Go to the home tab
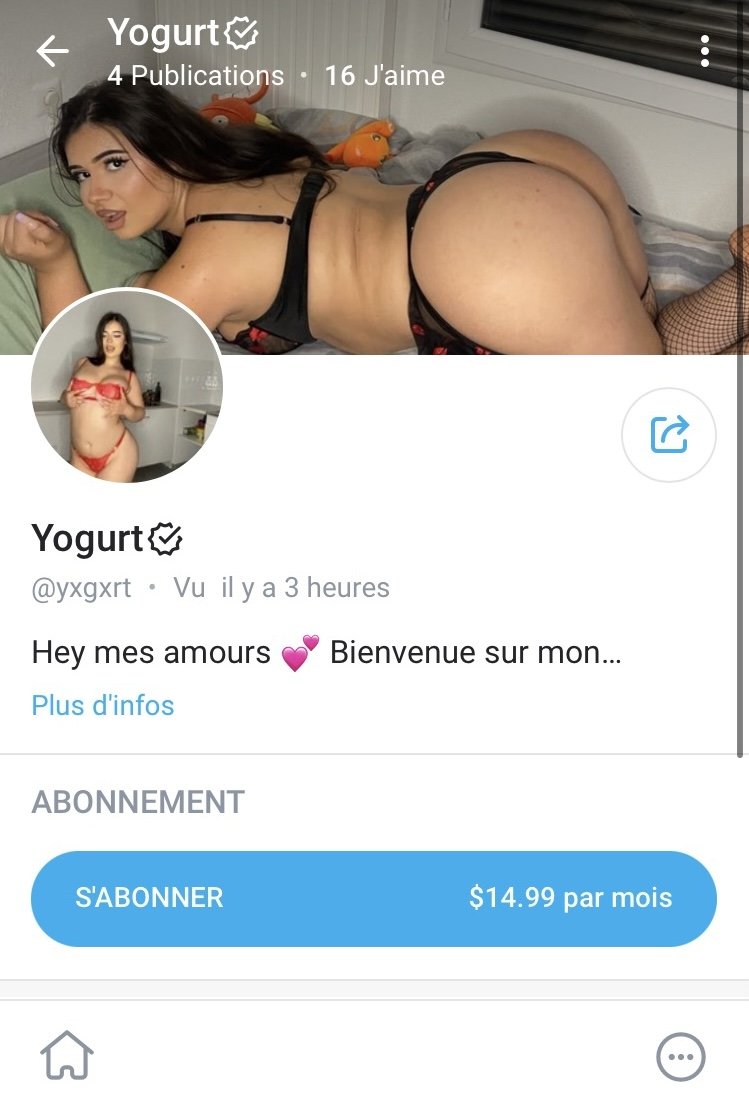Viewport: 749px width, 1101px height. coord(67,1055)
